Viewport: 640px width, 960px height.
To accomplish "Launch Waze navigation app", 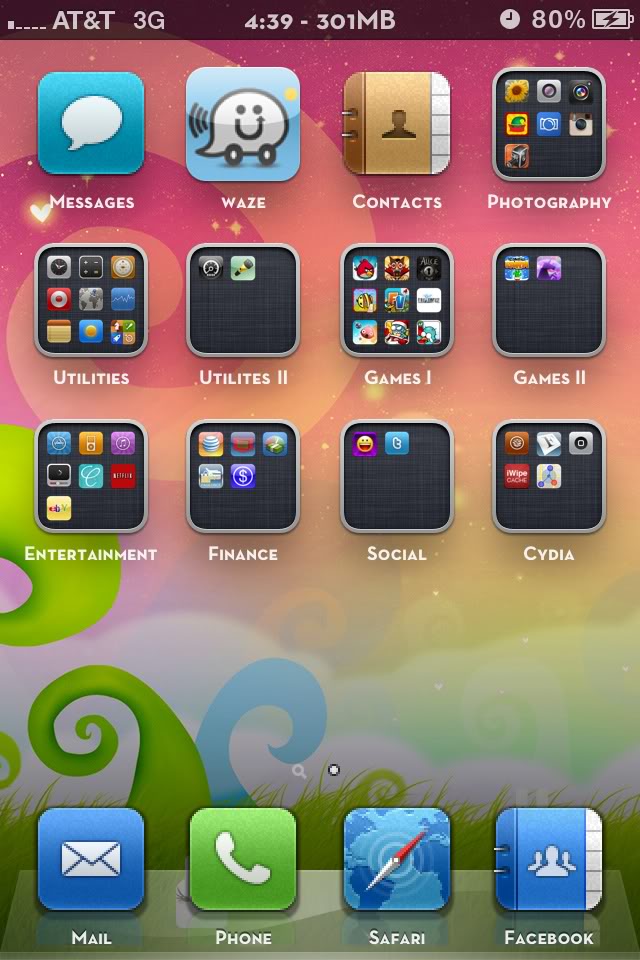I will 243,123.
